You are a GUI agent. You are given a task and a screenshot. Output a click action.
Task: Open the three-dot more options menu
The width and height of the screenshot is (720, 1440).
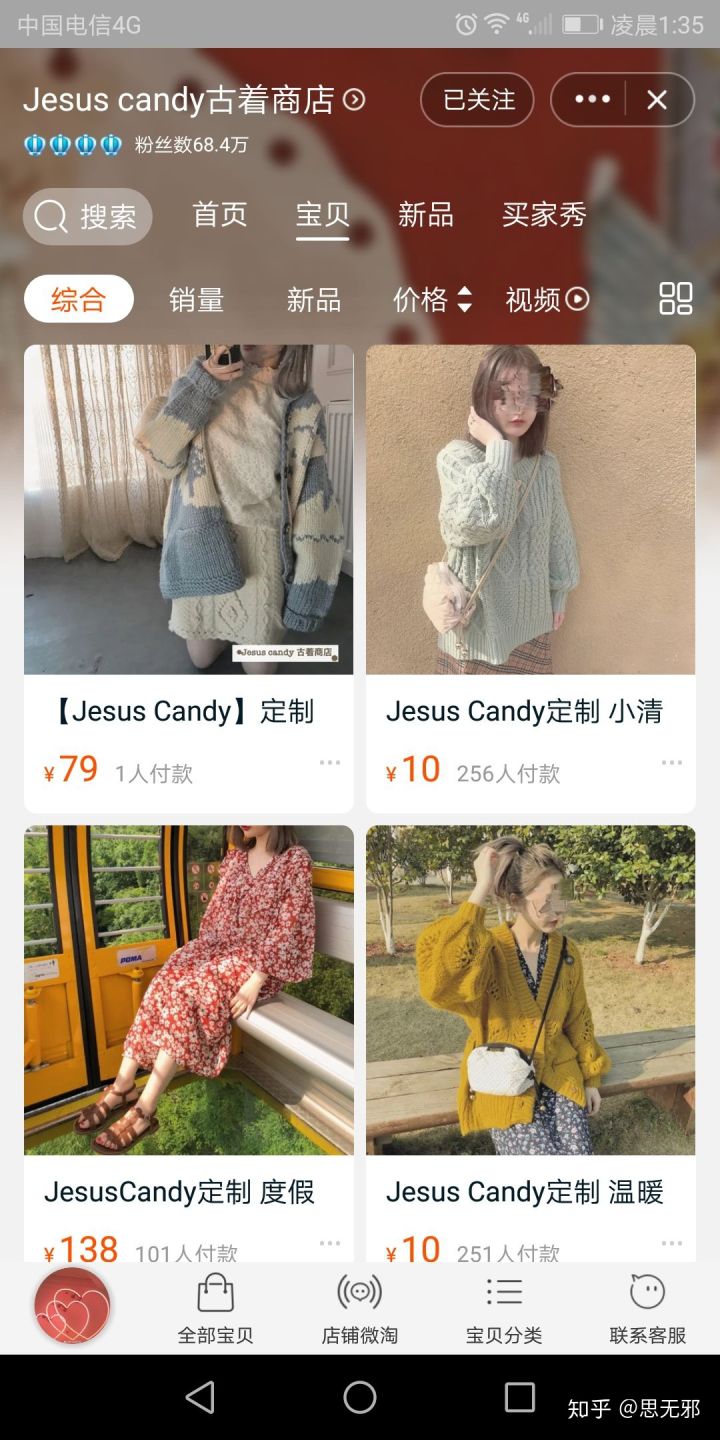click(592, 100)
